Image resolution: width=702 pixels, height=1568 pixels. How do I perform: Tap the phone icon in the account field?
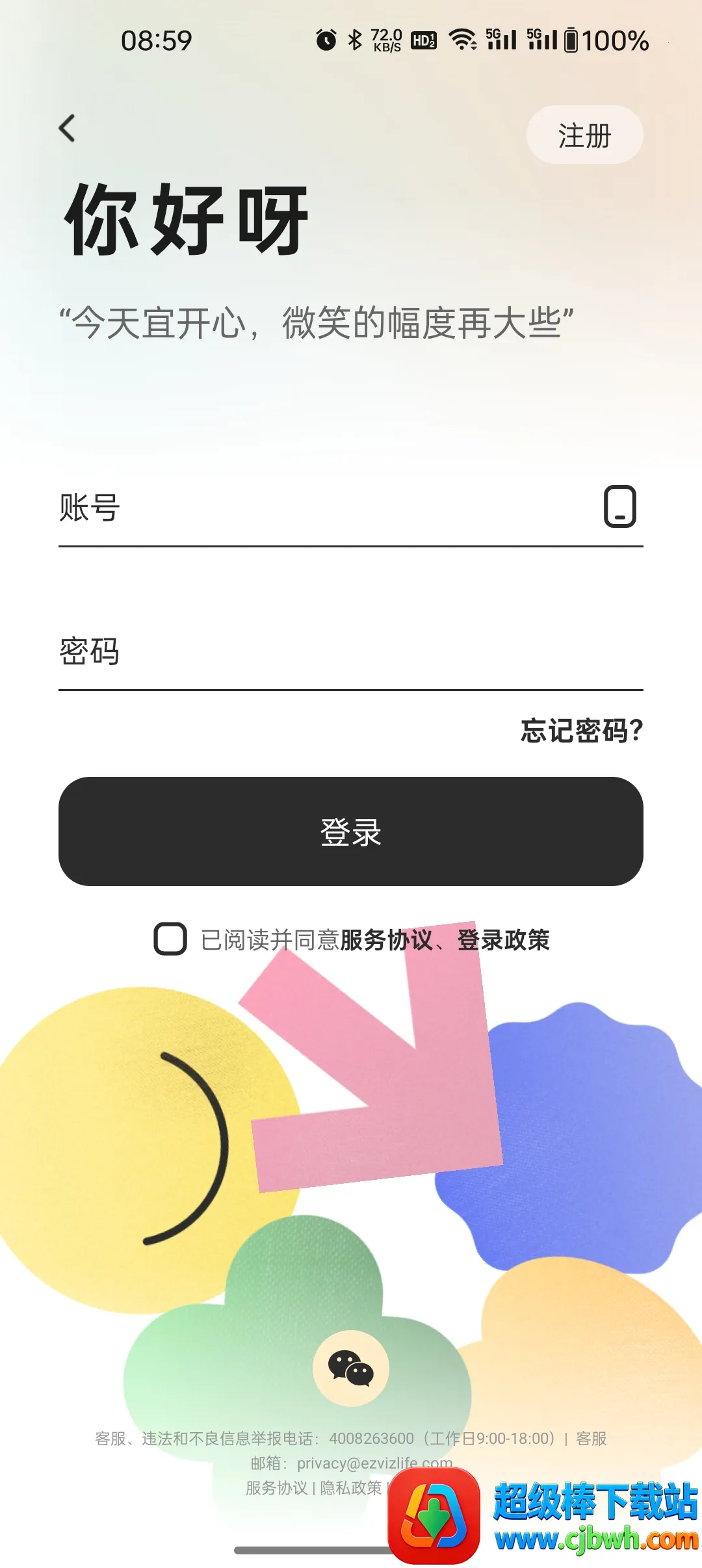(x=619, y=506)
